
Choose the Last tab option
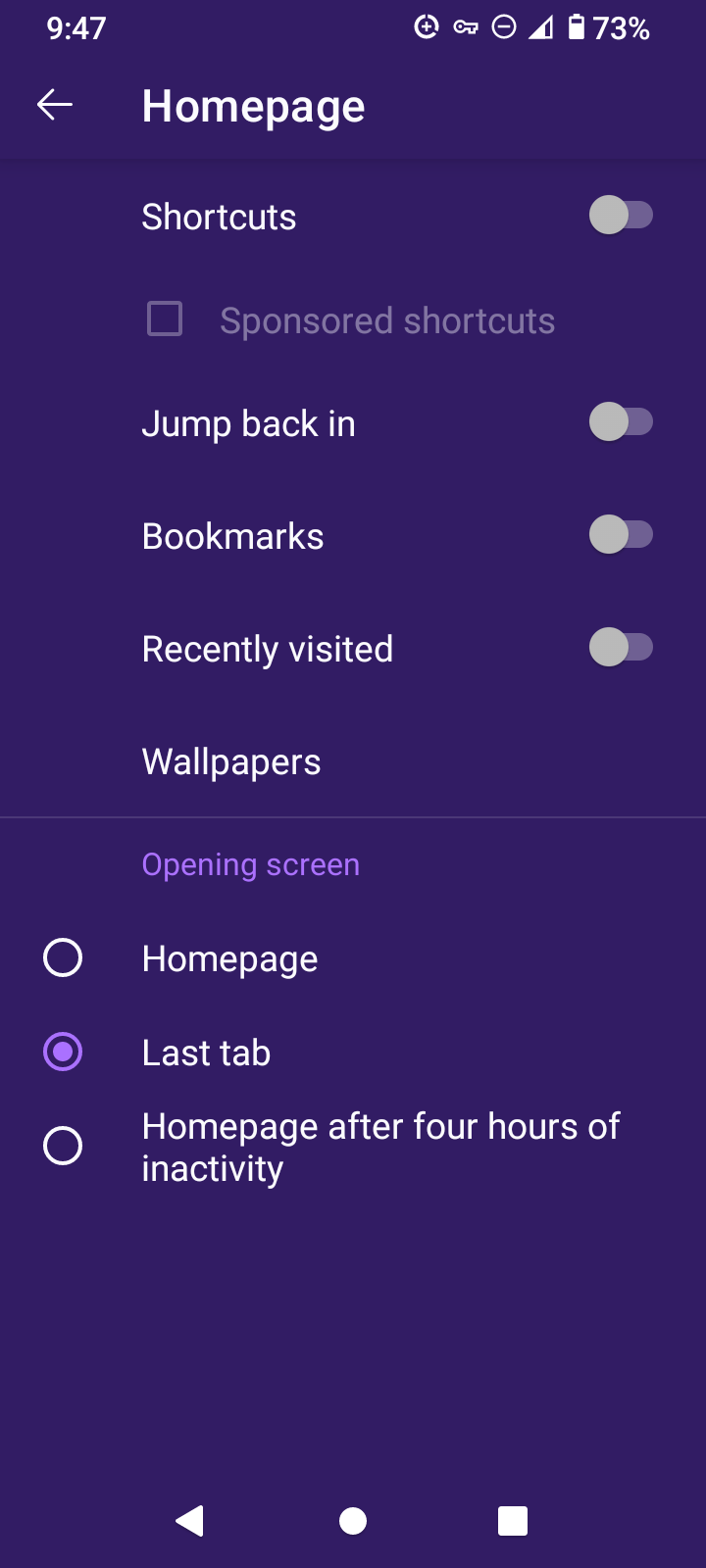pos(63,1052)
